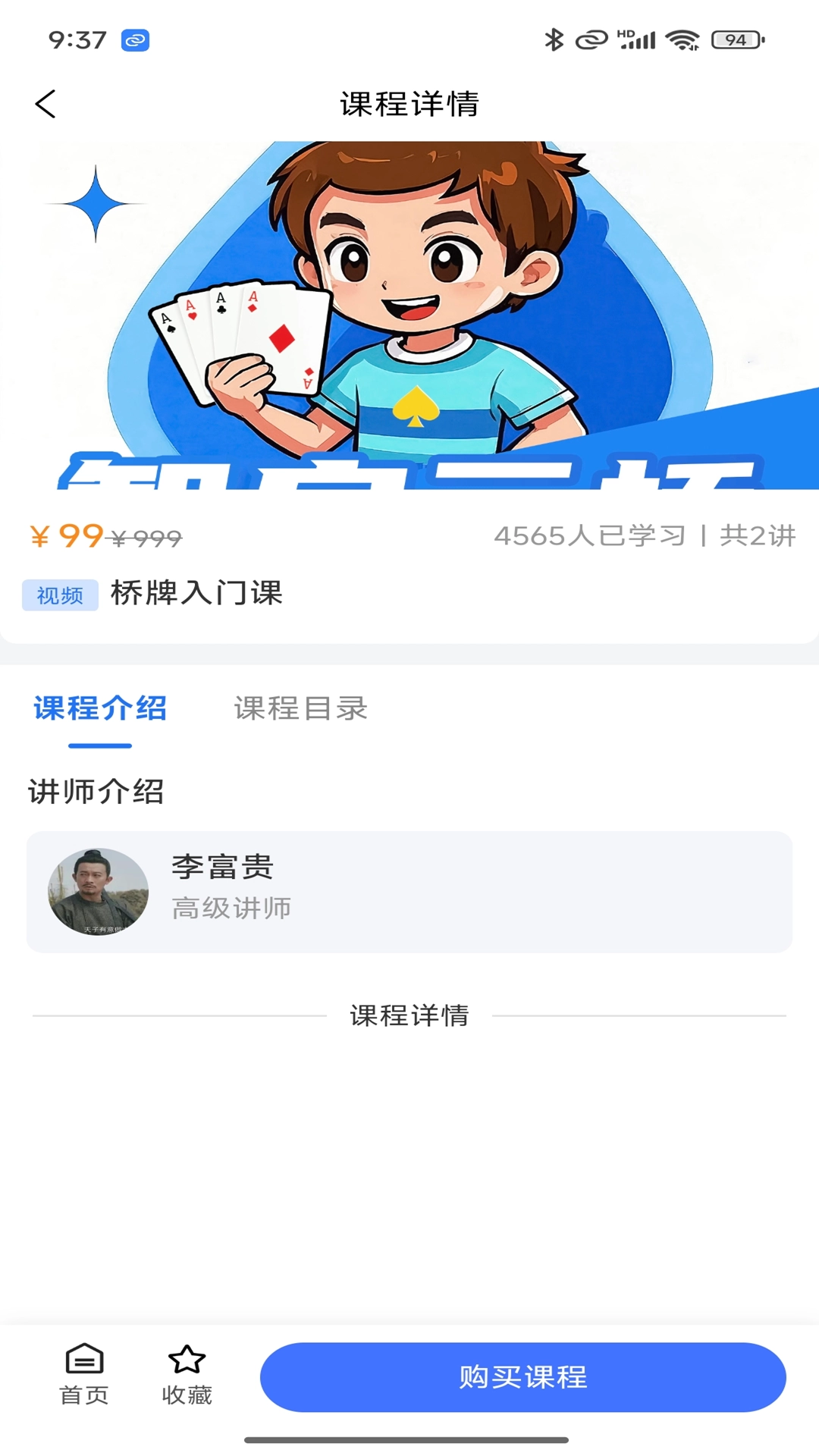Tap the course banner image with cards
The image size is (819, 1456).
pyautogui.click(x=409, y=318)
